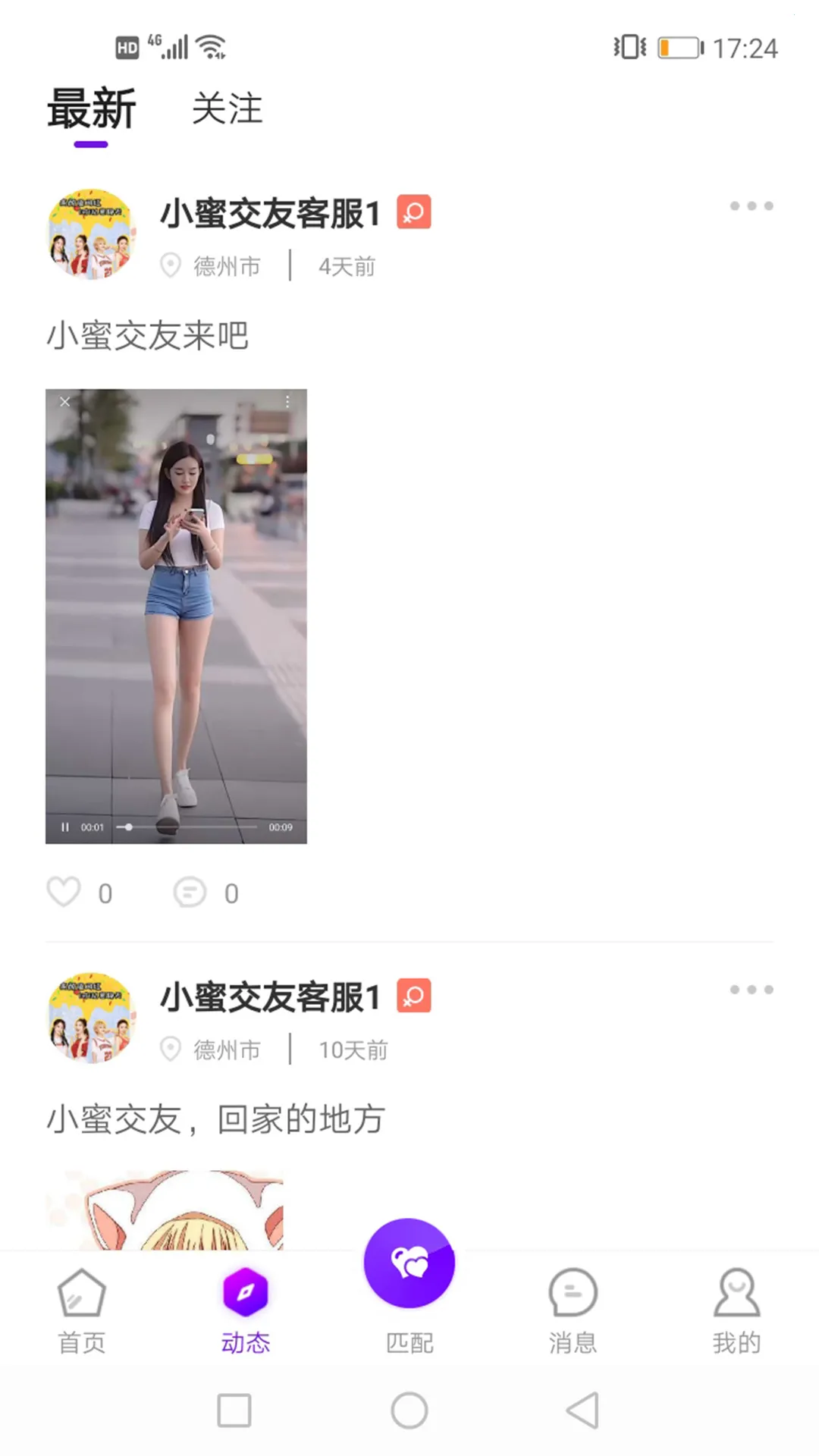Open the three-dot menu on the first post
Viewport: 819px width, 1456px height.
752,206
